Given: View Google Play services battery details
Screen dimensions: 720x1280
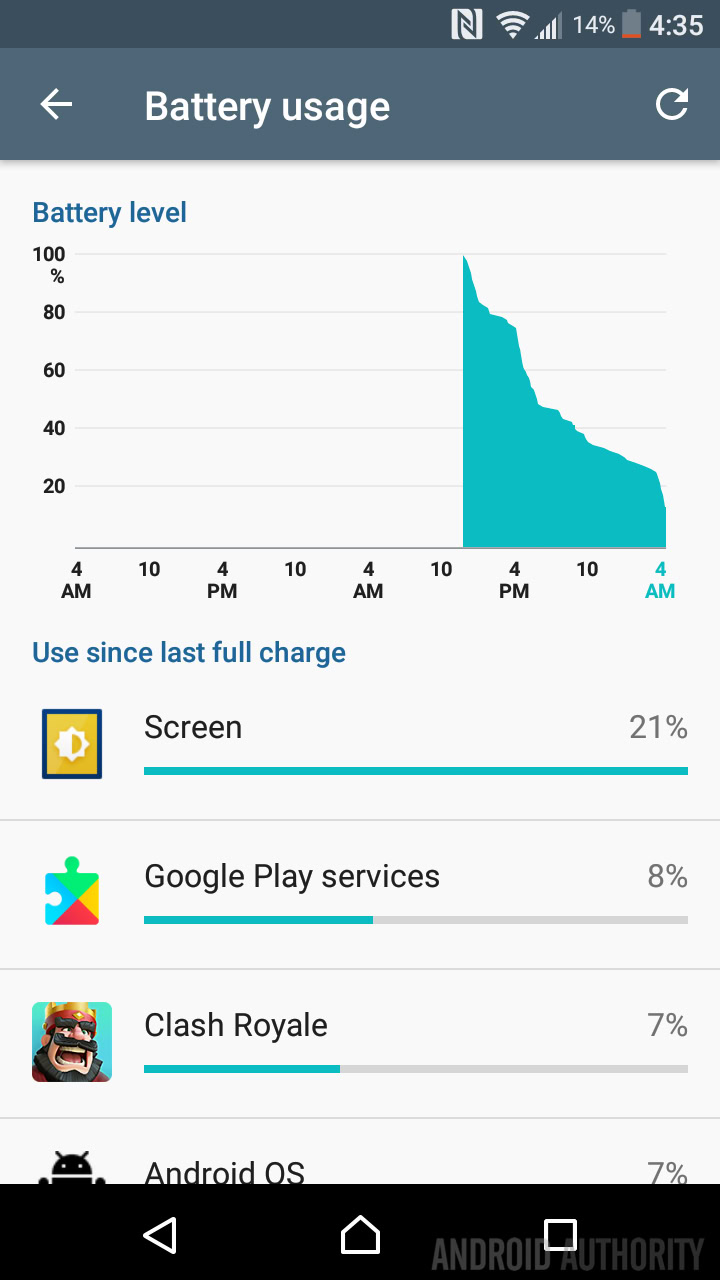Looking at the screenshot, I should click(360, 893).
